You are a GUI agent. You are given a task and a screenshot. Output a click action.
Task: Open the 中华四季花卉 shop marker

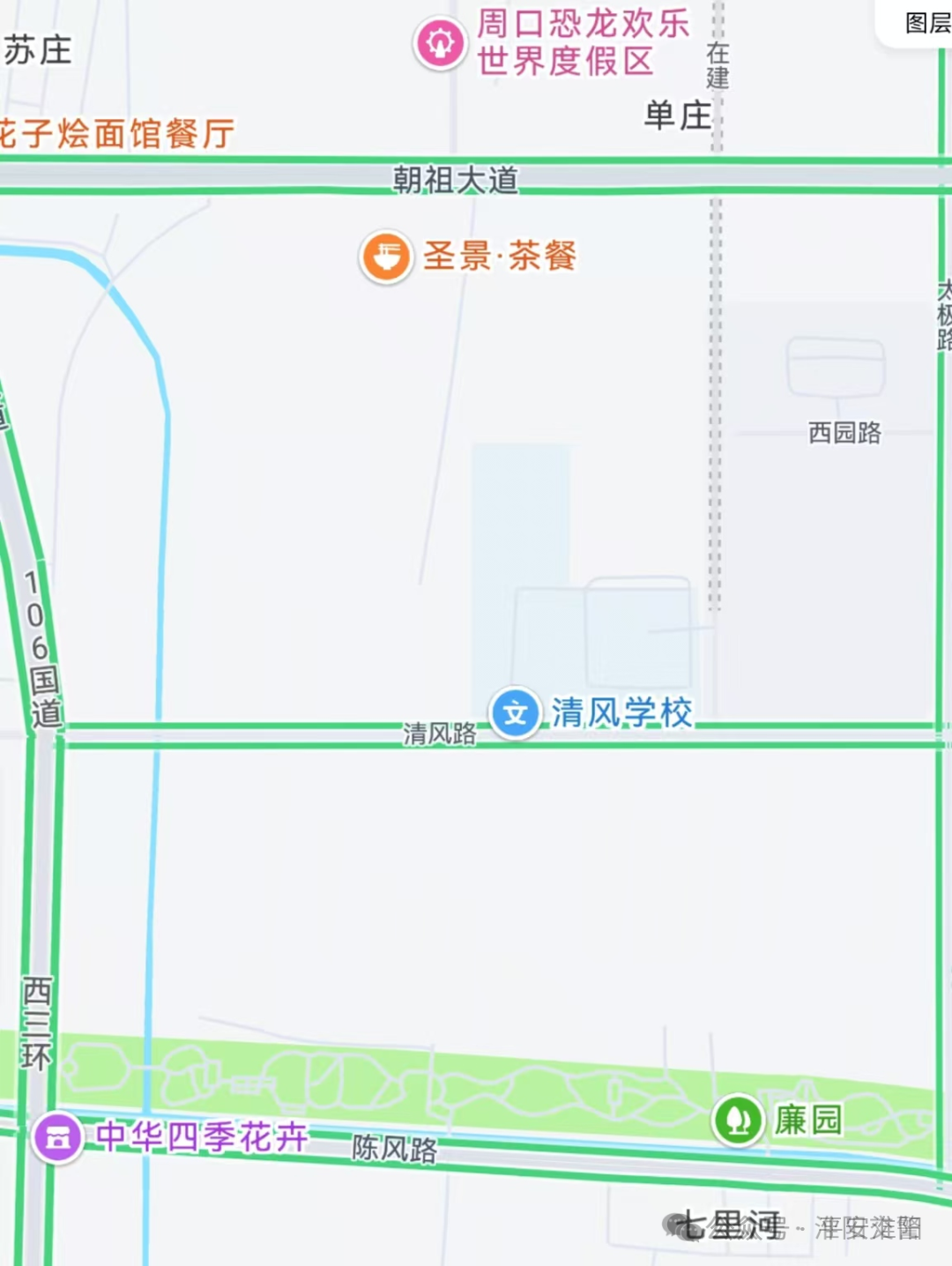click(x=58, y=1137)
